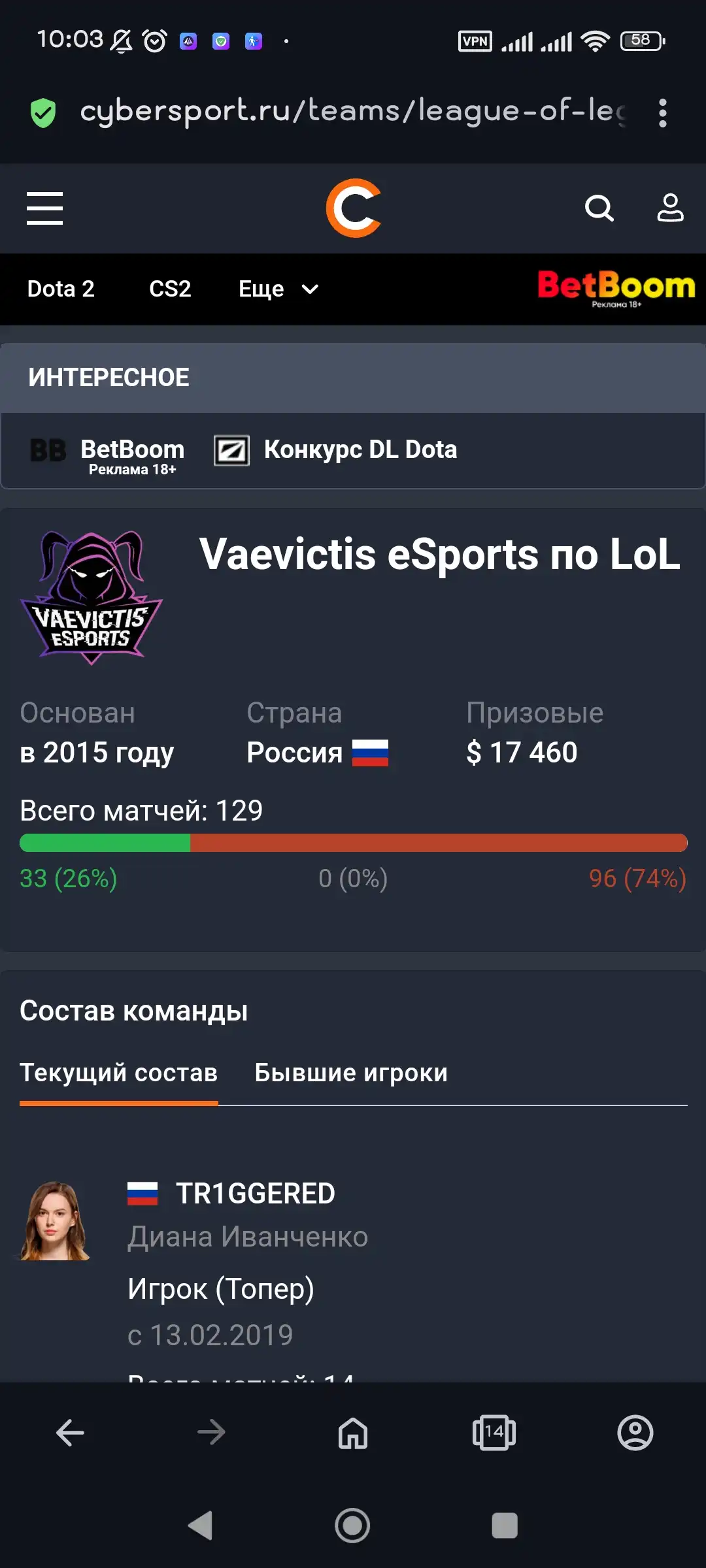Open player TR1GGERED's profile
This screenshot has width=706, height=1568.
click(x=255, y=1194)
